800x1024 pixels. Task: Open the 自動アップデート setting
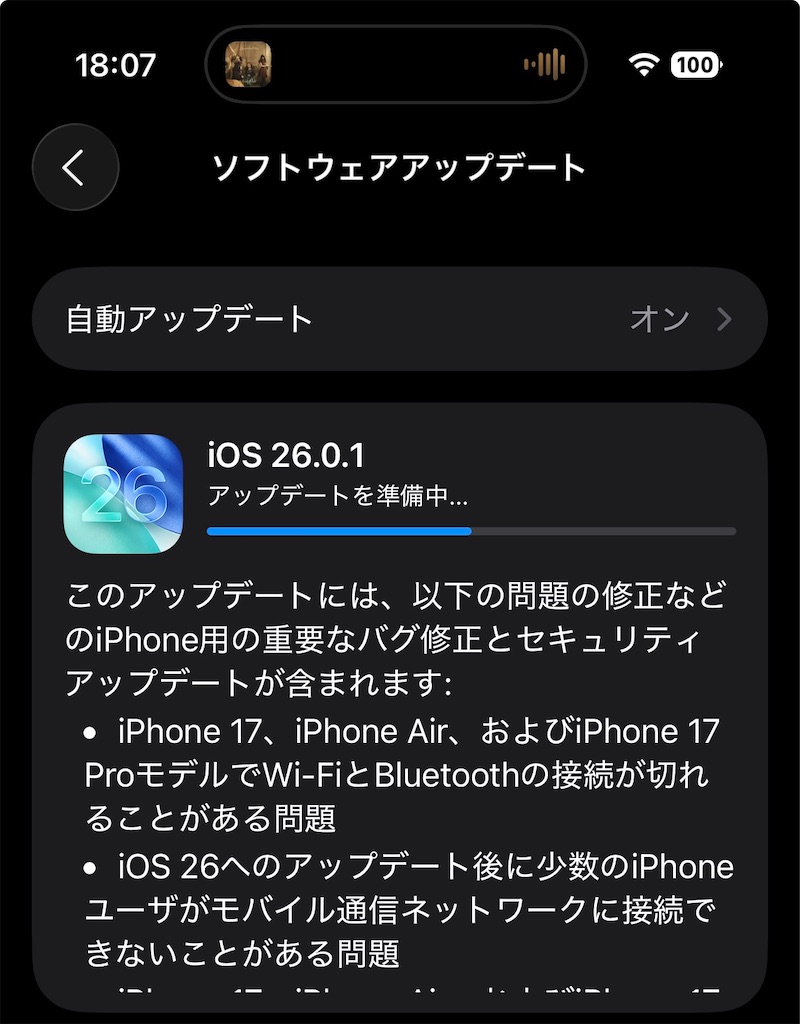400,319
